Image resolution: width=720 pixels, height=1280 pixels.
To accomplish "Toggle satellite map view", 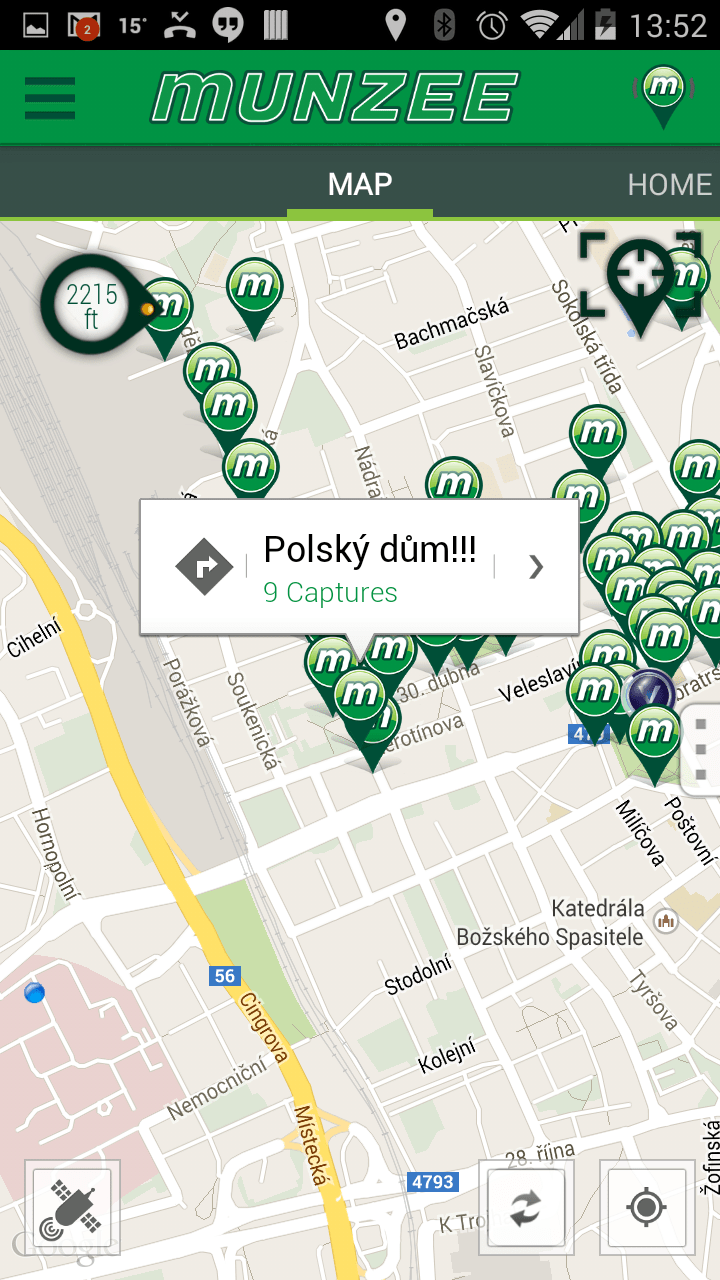I will tap(77, 1207).
